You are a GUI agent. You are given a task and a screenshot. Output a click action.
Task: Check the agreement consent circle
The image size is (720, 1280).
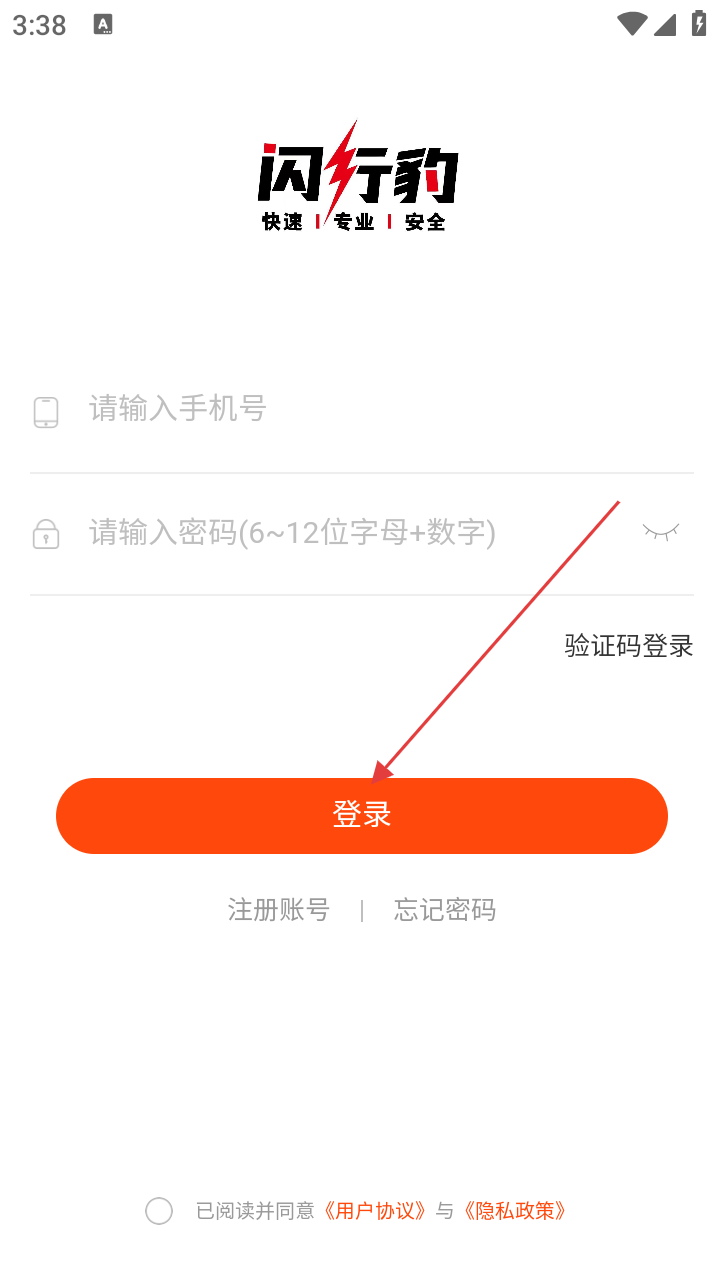click(159, 1211)
